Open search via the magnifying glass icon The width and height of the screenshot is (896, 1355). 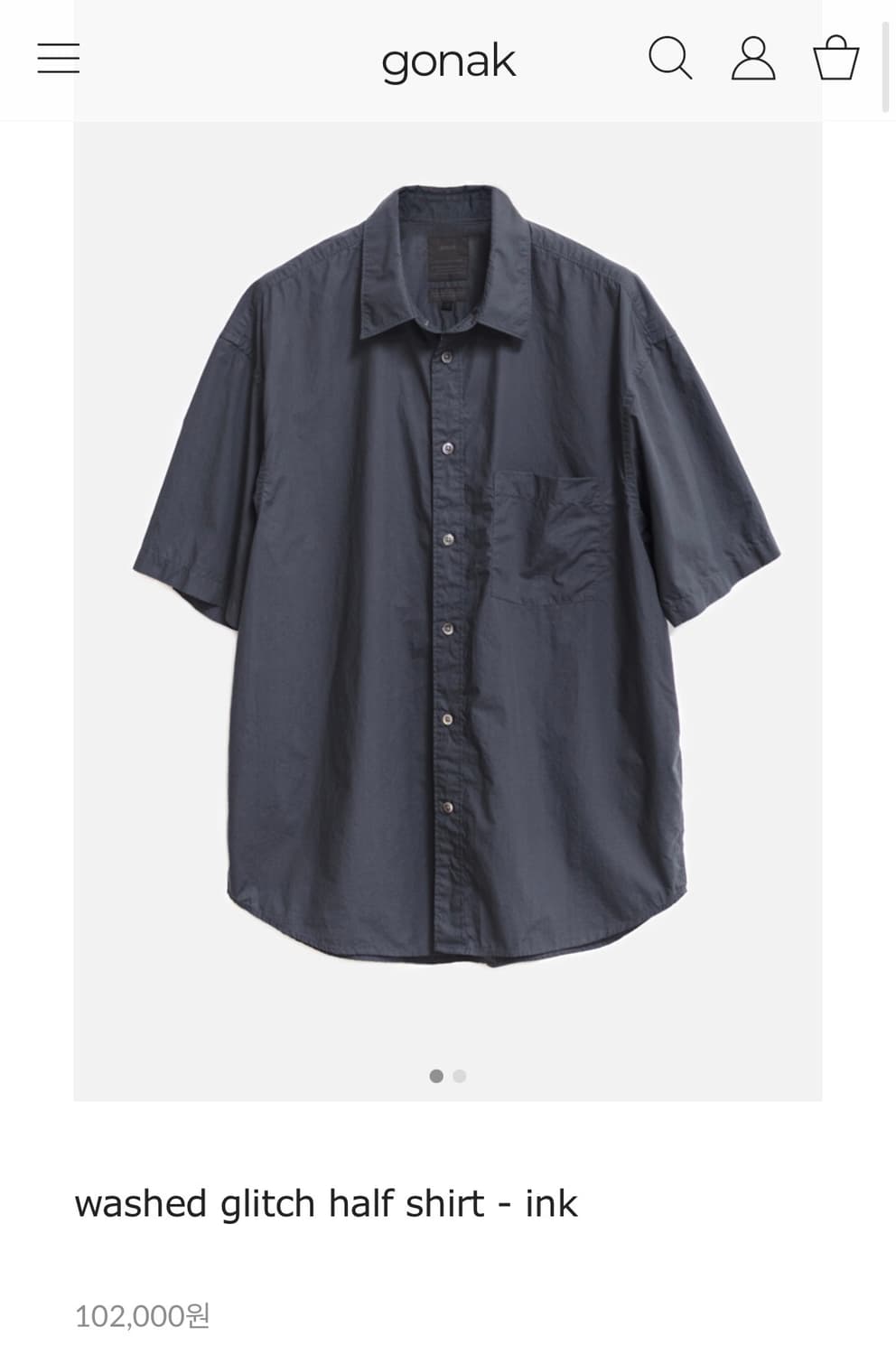pos(671,59)
